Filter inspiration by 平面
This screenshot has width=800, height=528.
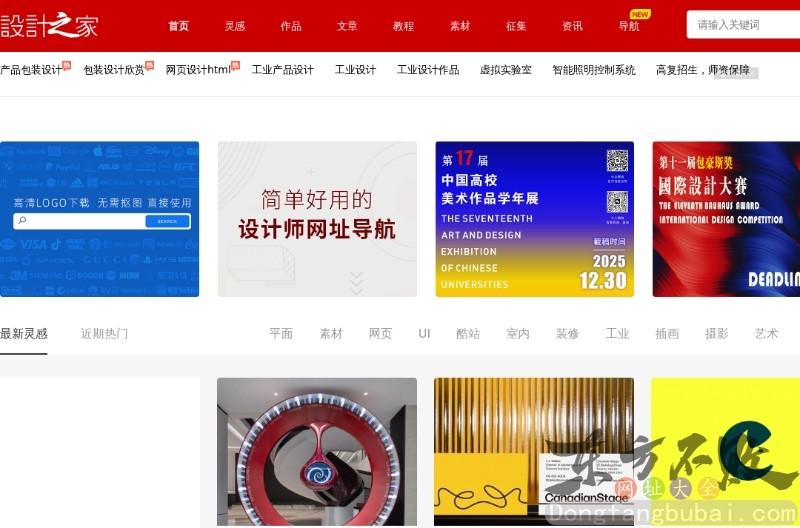pyautogui.click(x=281, y=334)
